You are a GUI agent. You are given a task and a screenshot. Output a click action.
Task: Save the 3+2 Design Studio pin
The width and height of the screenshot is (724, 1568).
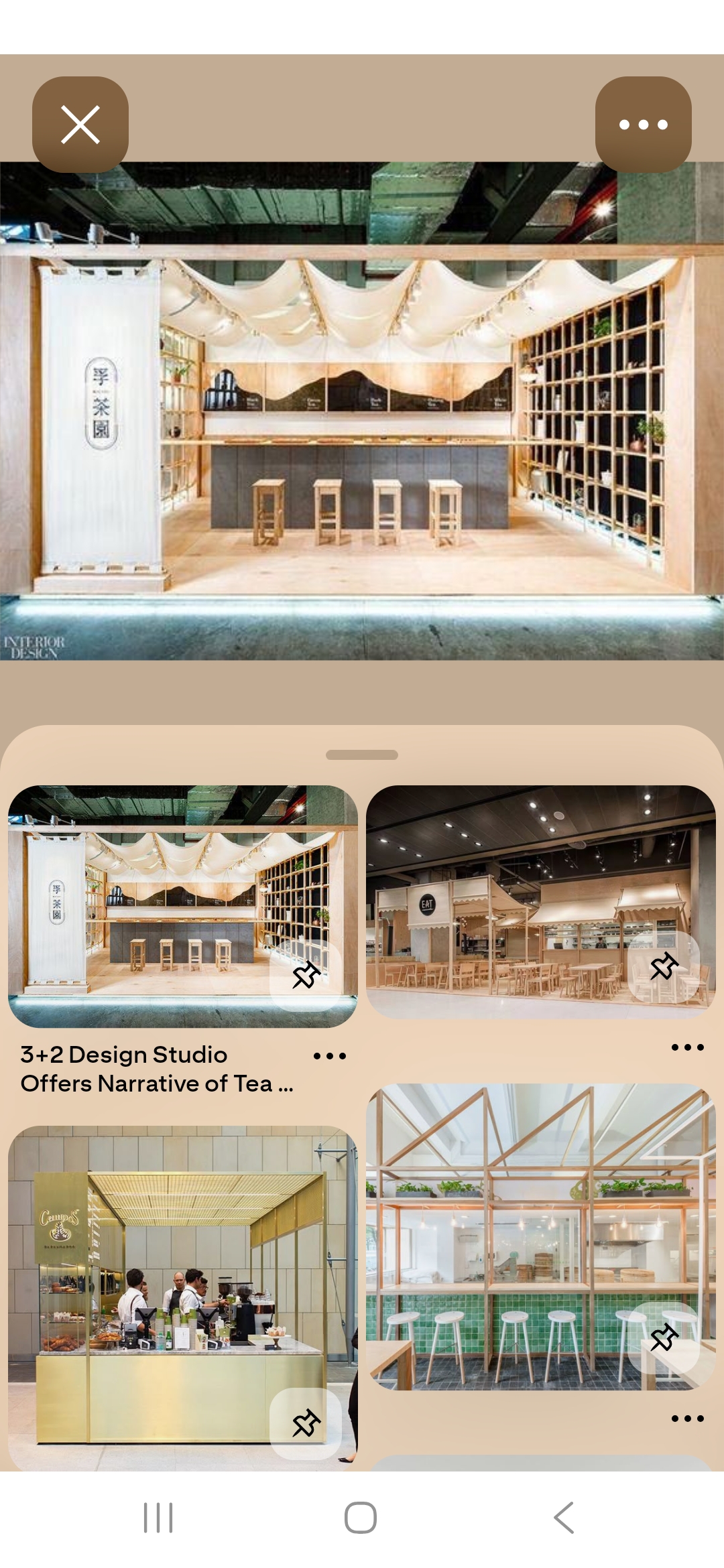click(x=306, y=975)
